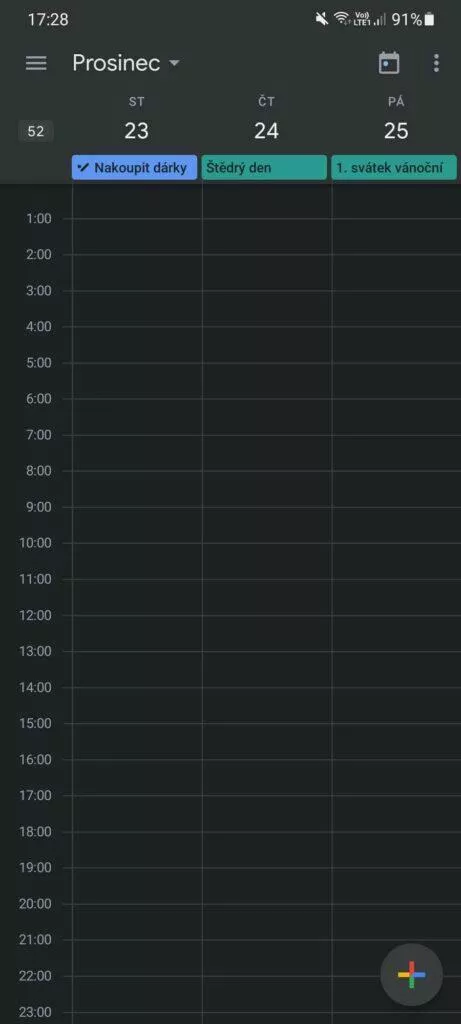
Task: Select Wednesday the 23rd day header
Action: [136, 119]
